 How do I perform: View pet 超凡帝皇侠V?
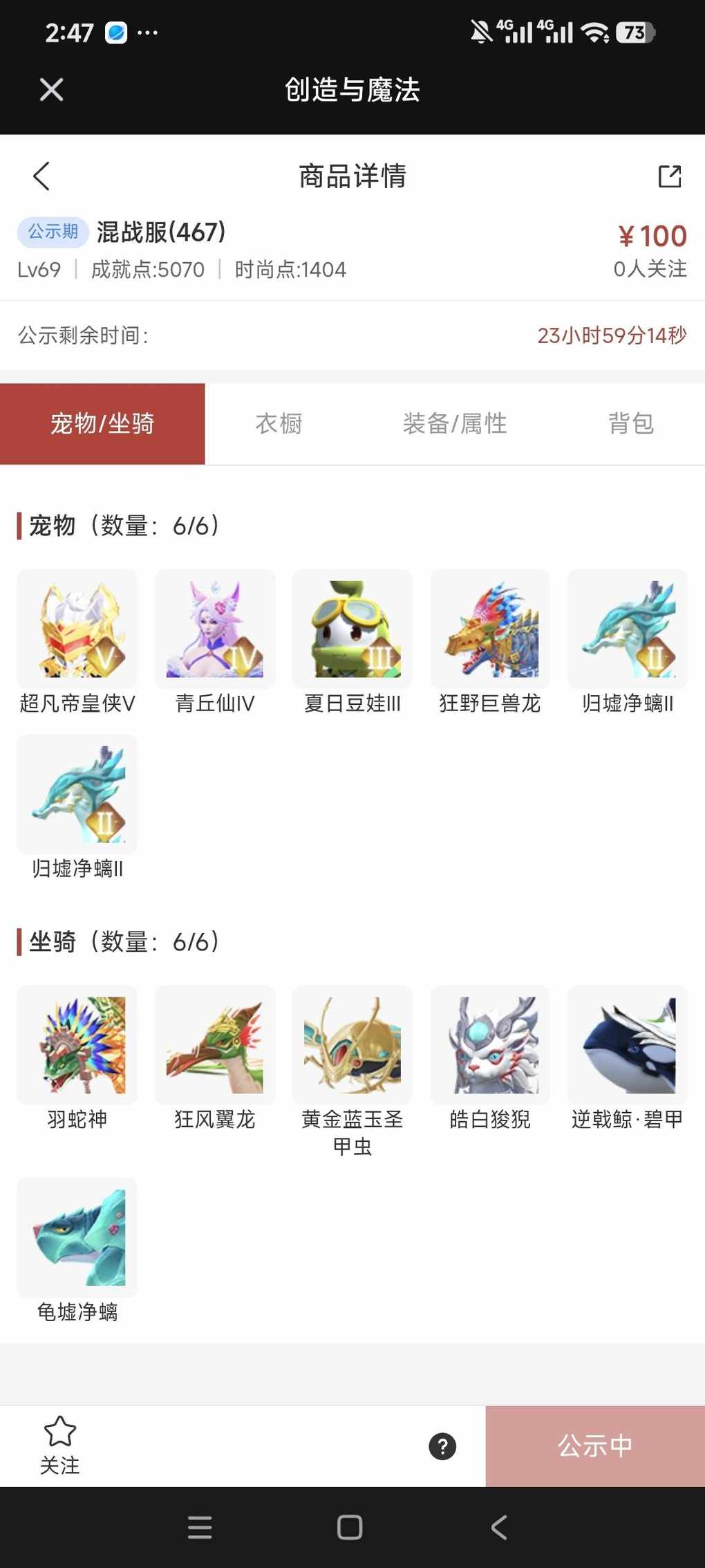[77, 629]
